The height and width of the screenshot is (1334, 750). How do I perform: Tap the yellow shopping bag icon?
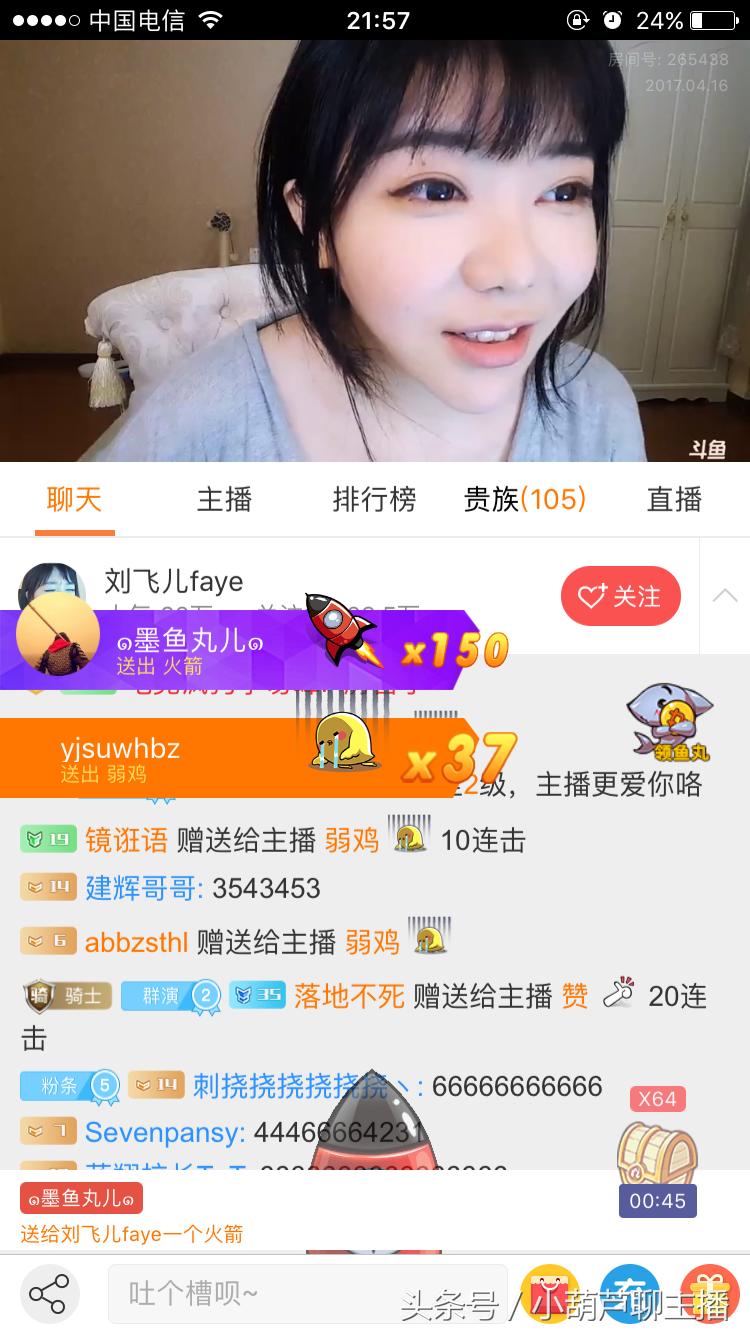click(550, 1293)
